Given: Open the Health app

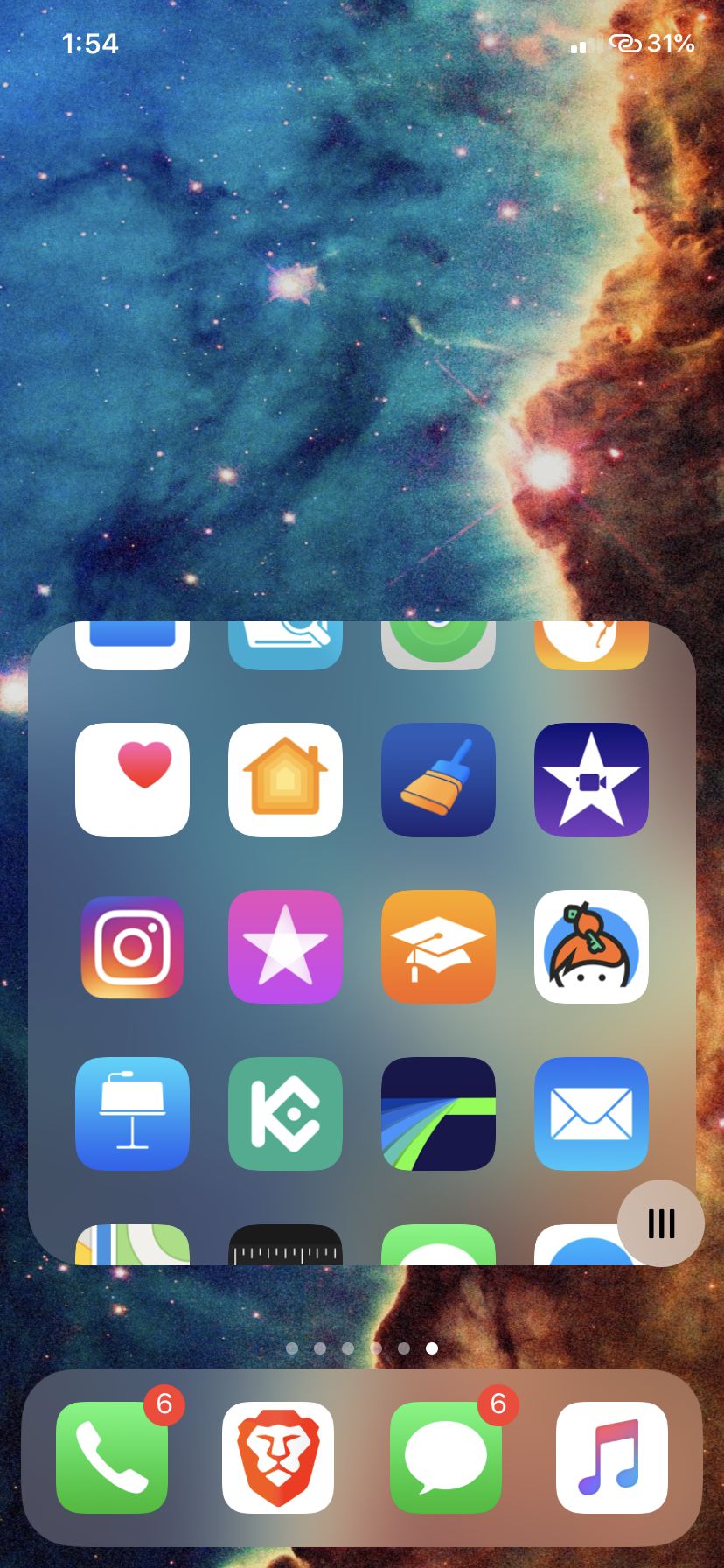Looking at the screenshot, I should [132, 779].
